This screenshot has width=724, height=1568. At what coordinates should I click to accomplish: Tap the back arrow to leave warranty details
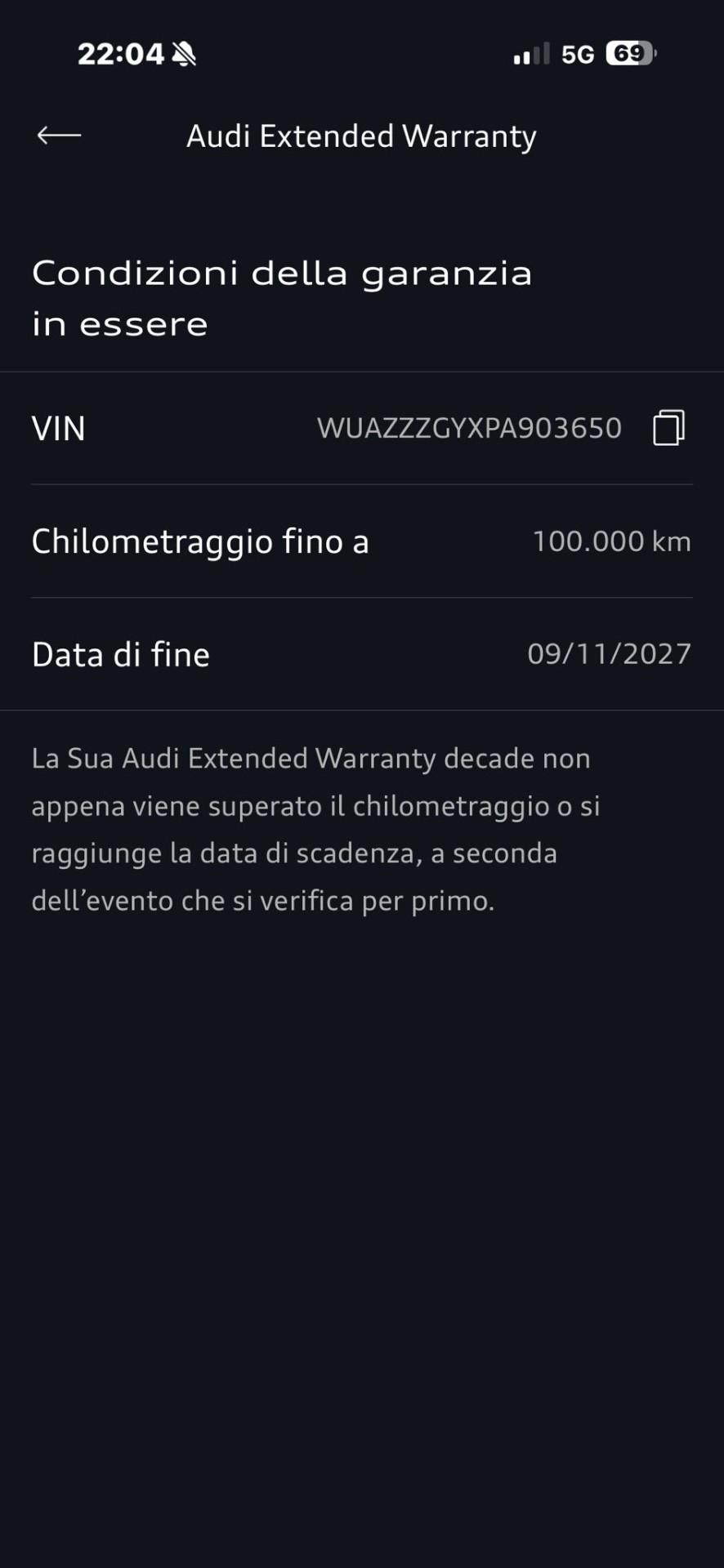point(58,135)
